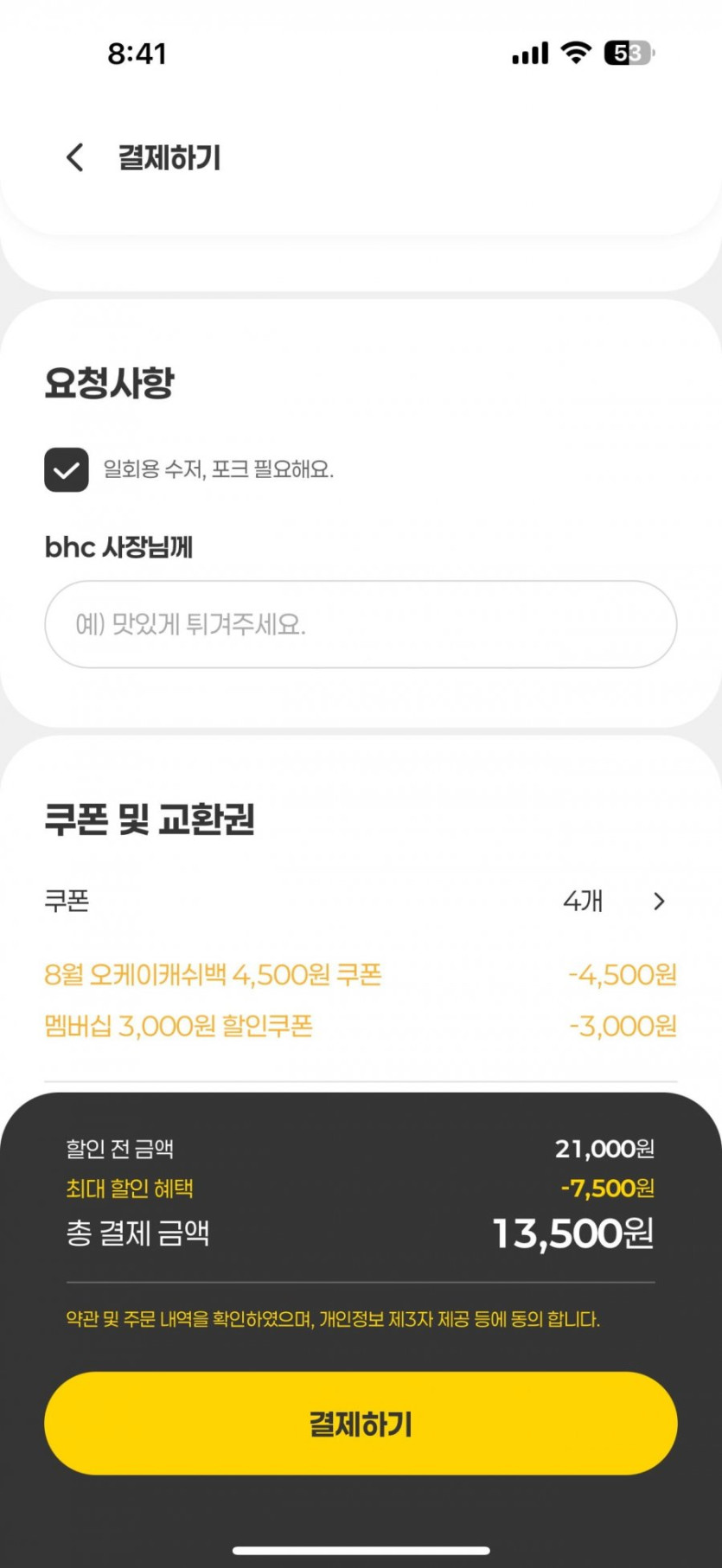Tap the bhc 사장님께 request text field
The image size is (722, 1568).
pos(360,624)
